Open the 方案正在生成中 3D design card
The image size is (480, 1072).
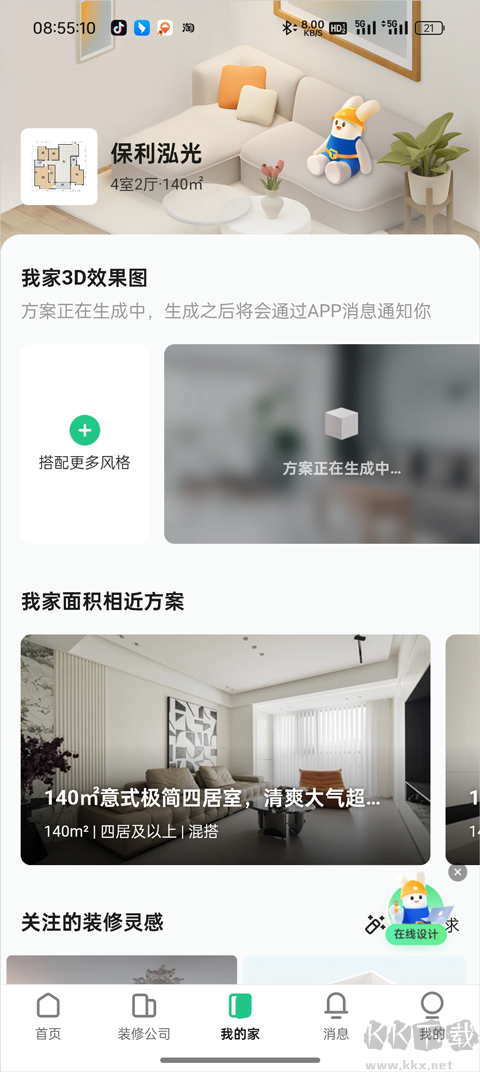322,444
